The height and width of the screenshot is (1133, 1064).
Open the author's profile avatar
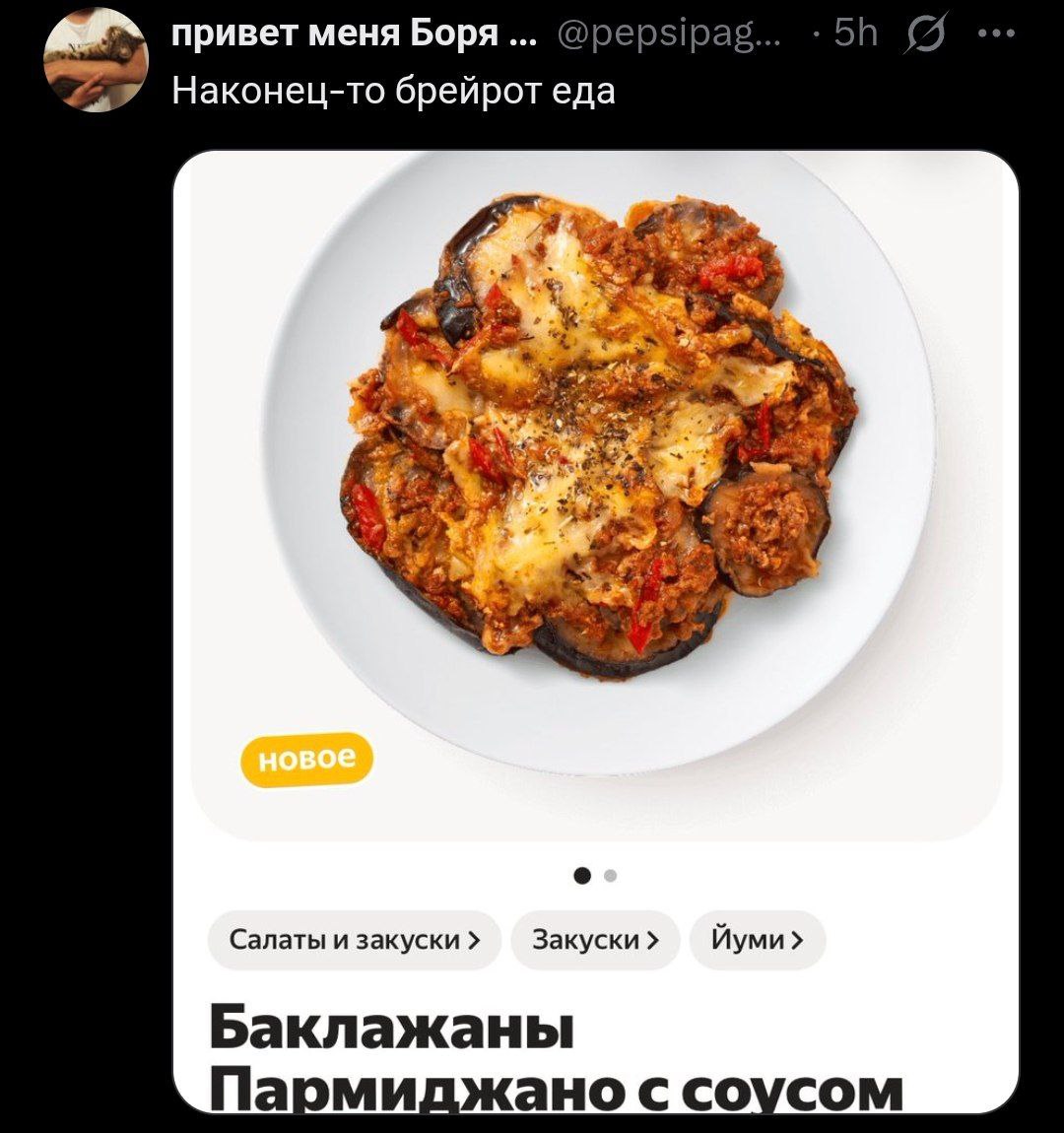tap(95, 60)
